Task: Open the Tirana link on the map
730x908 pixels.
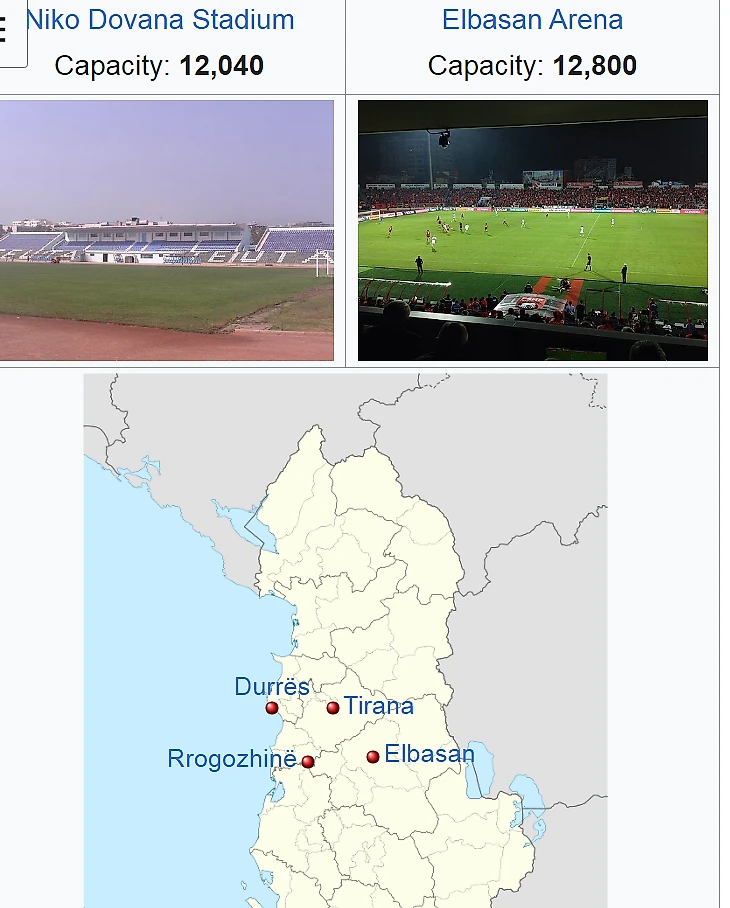Action: click(379, 706)
